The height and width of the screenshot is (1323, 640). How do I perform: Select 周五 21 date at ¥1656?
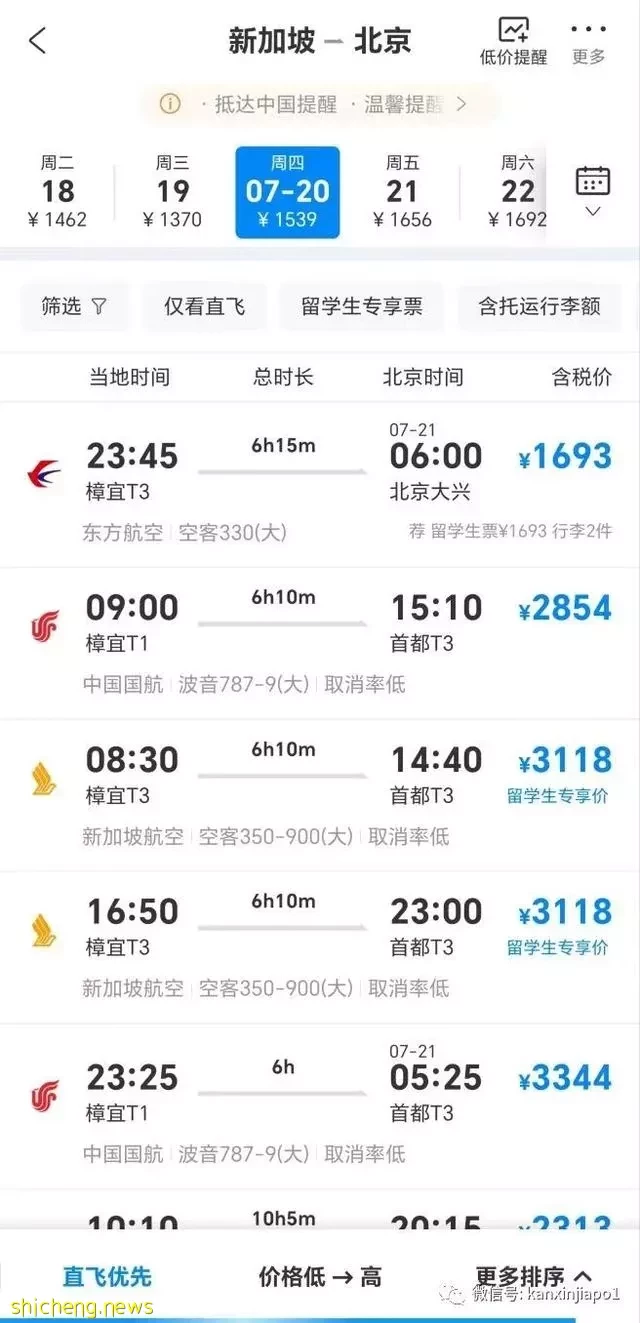[402, 191]
